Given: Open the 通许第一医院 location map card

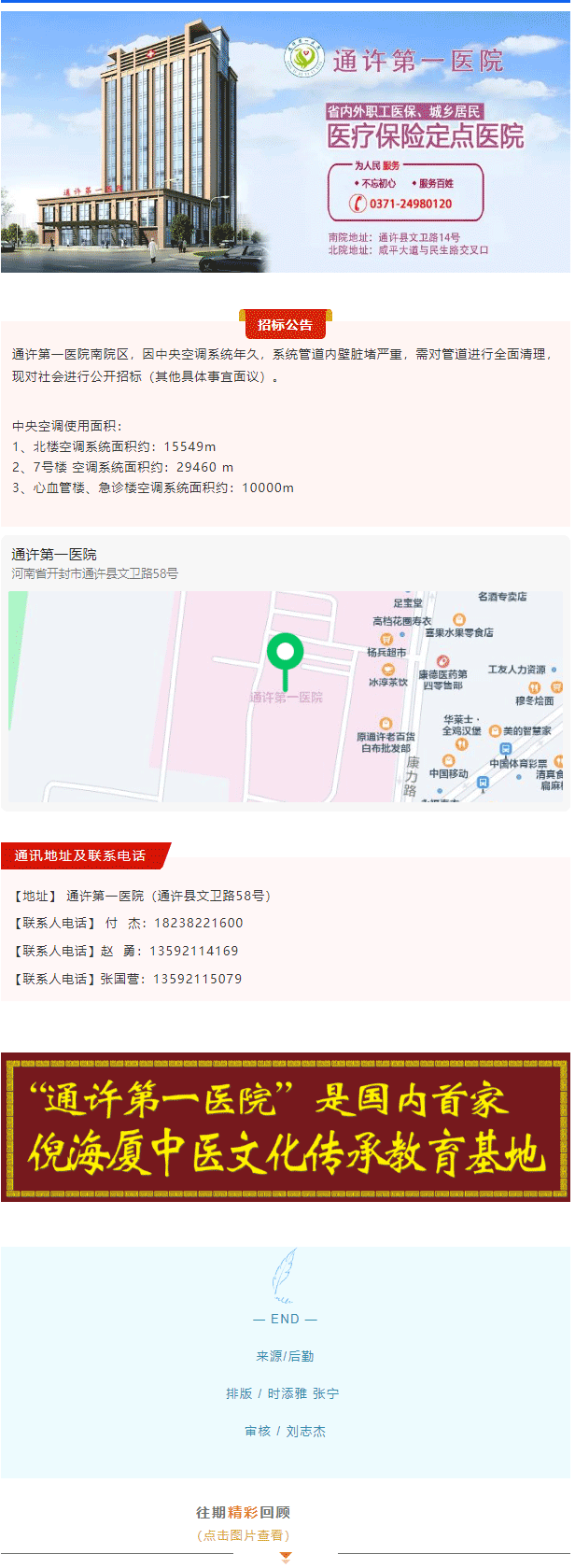Looking at the screenshot, I should [285, 672].
